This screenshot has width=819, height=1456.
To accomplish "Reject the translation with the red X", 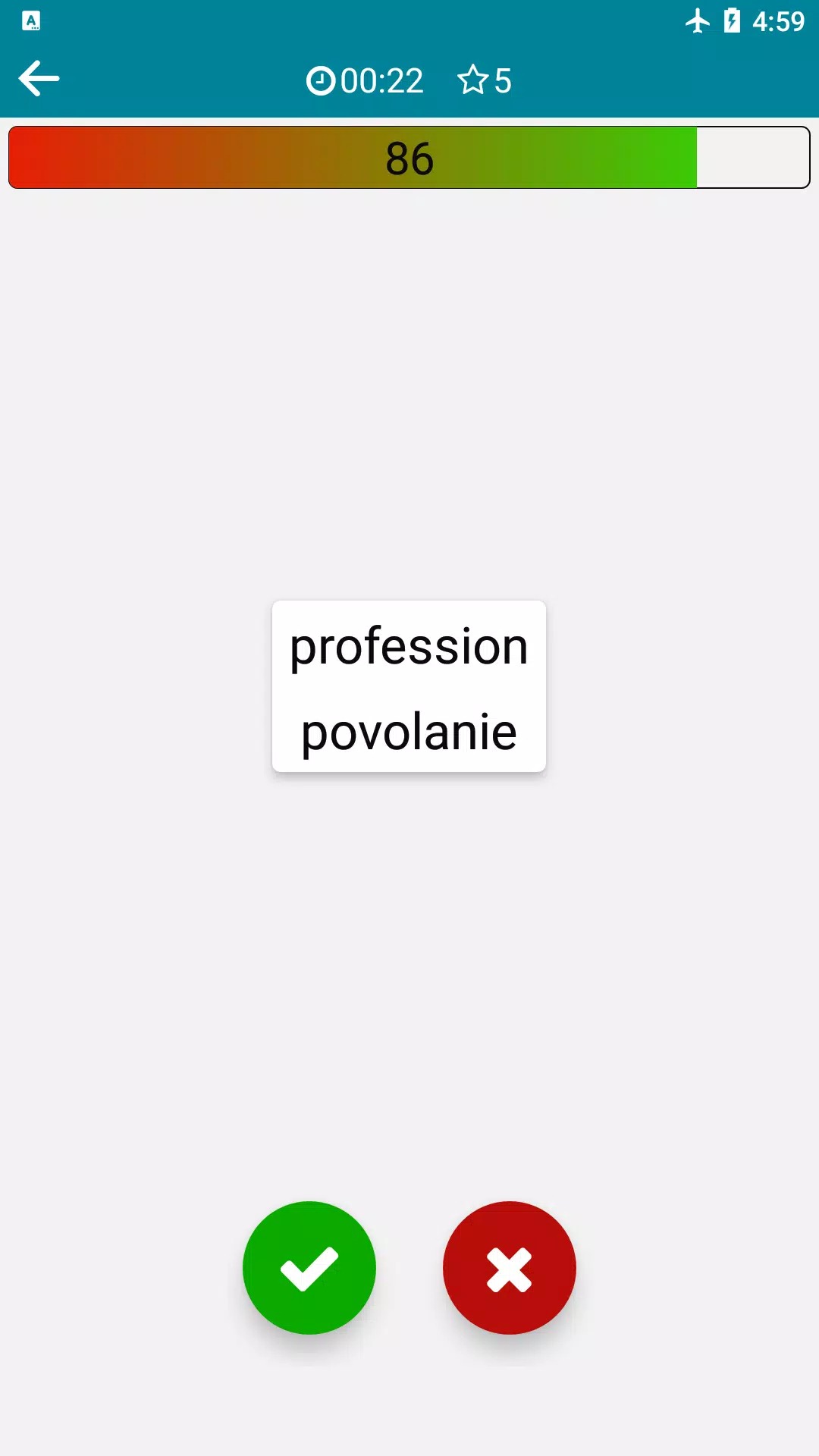I will [510, 1268].
